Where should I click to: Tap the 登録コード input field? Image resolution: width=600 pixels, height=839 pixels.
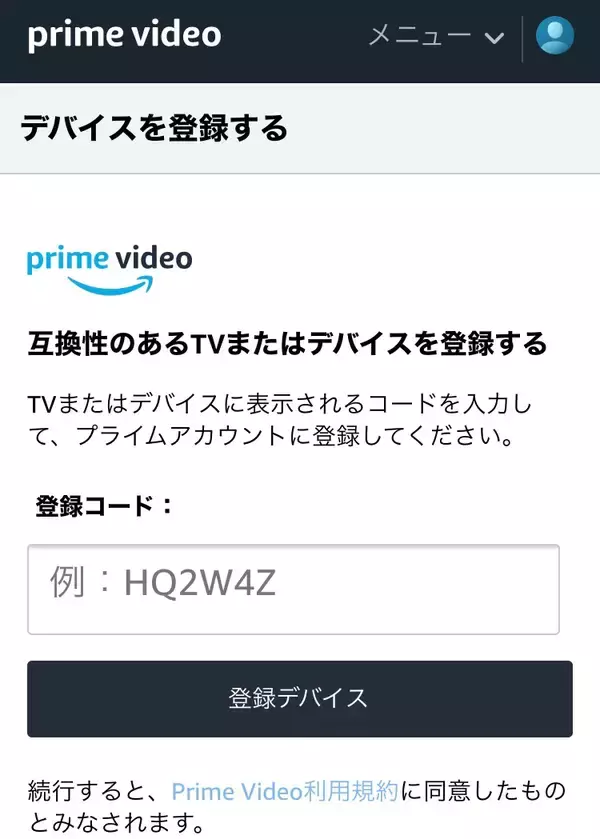pyautogui.click(x=293, y=589)
